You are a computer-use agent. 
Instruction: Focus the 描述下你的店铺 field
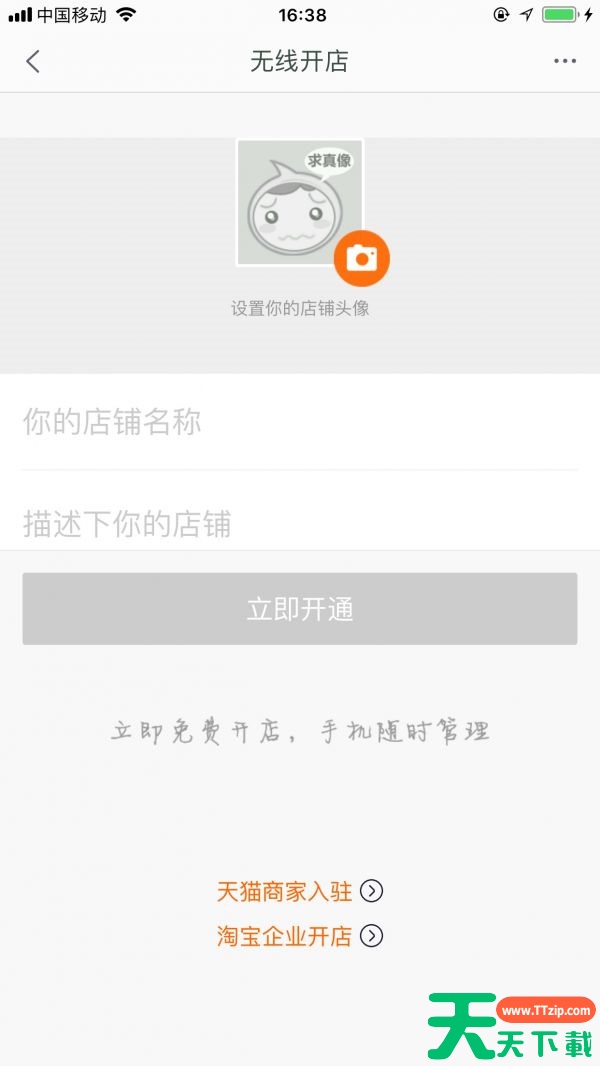tap(300, 523)
